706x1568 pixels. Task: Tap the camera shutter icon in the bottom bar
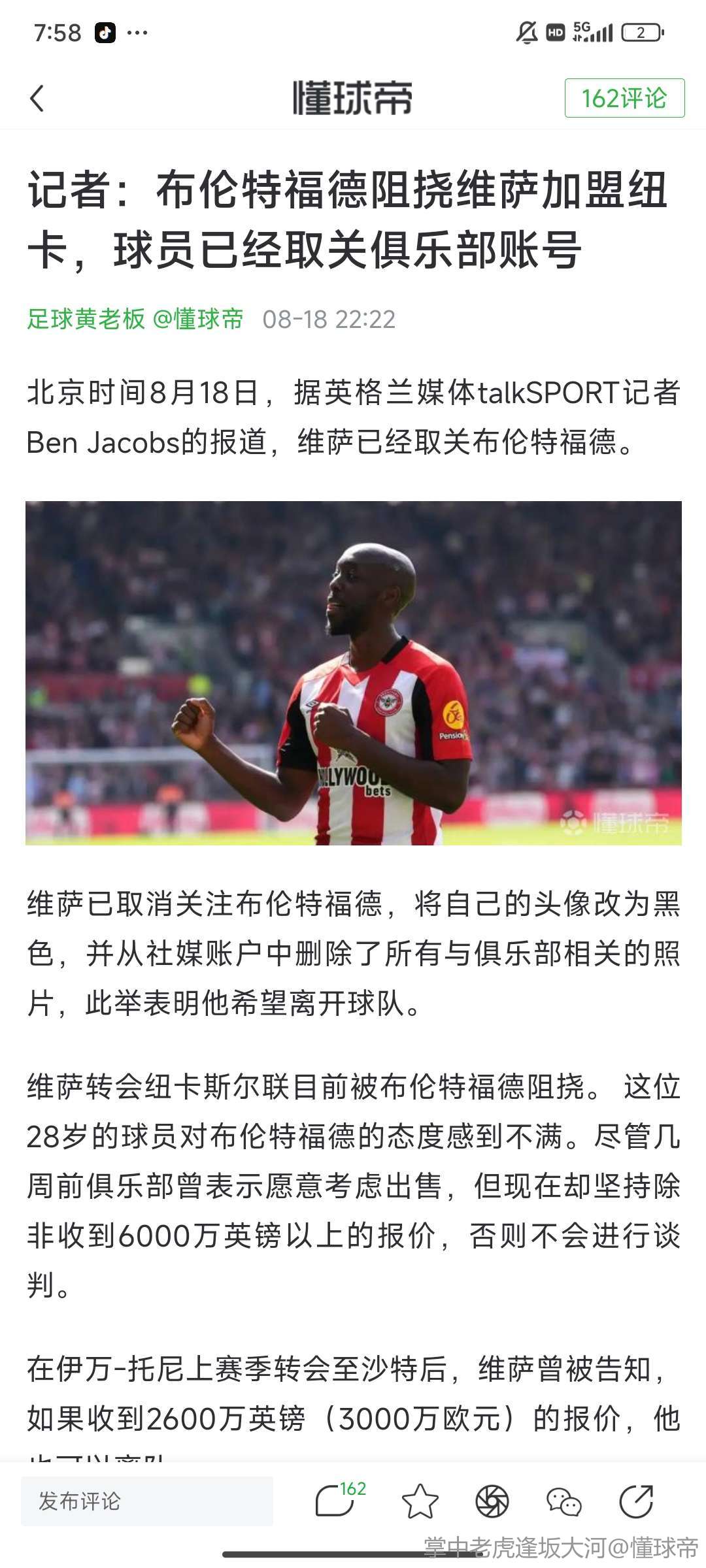click(x=492, y=1501)
